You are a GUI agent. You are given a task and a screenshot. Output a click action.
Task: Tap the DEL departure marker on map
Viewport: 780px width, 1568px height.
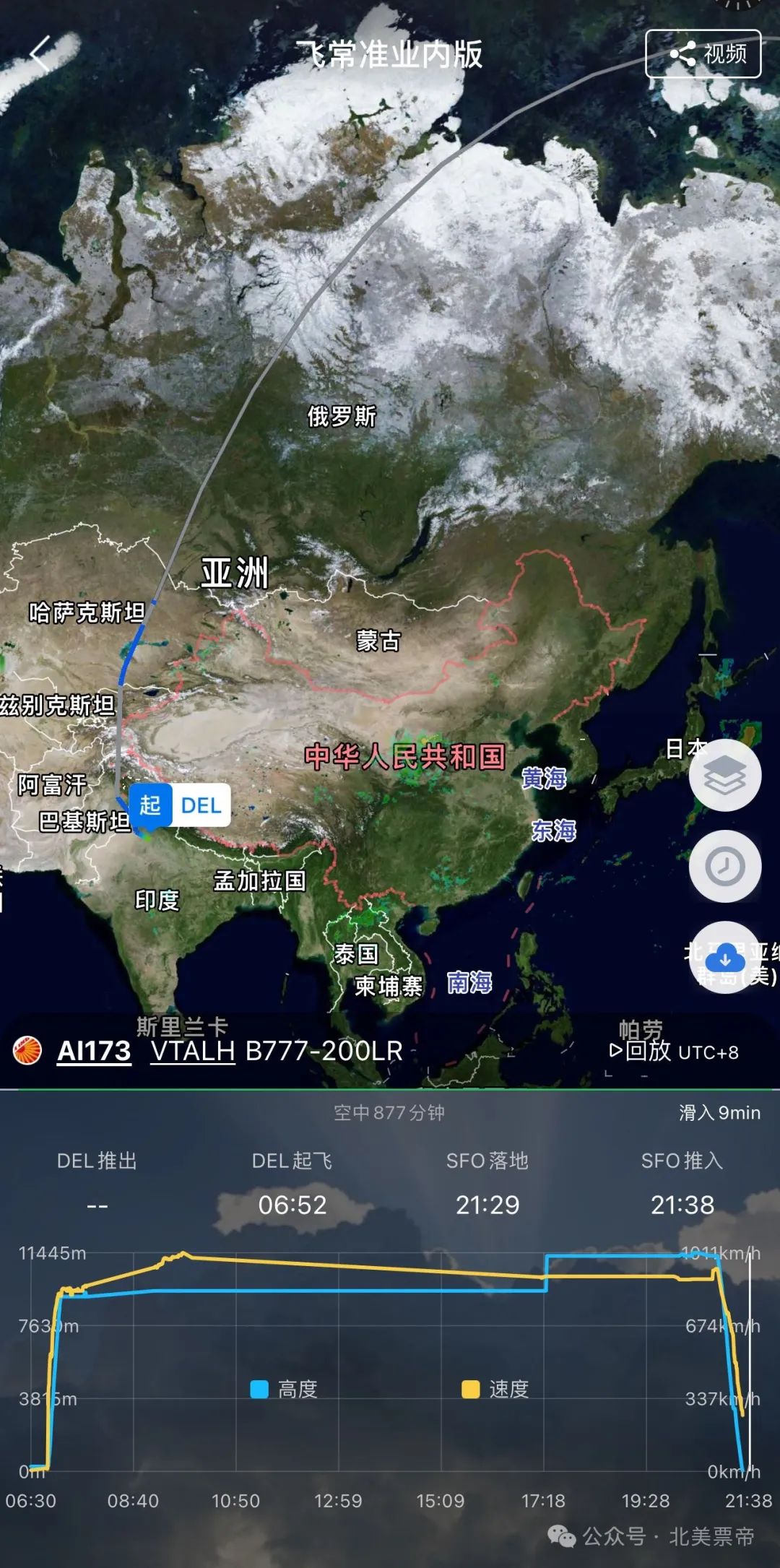pos(180,805)
